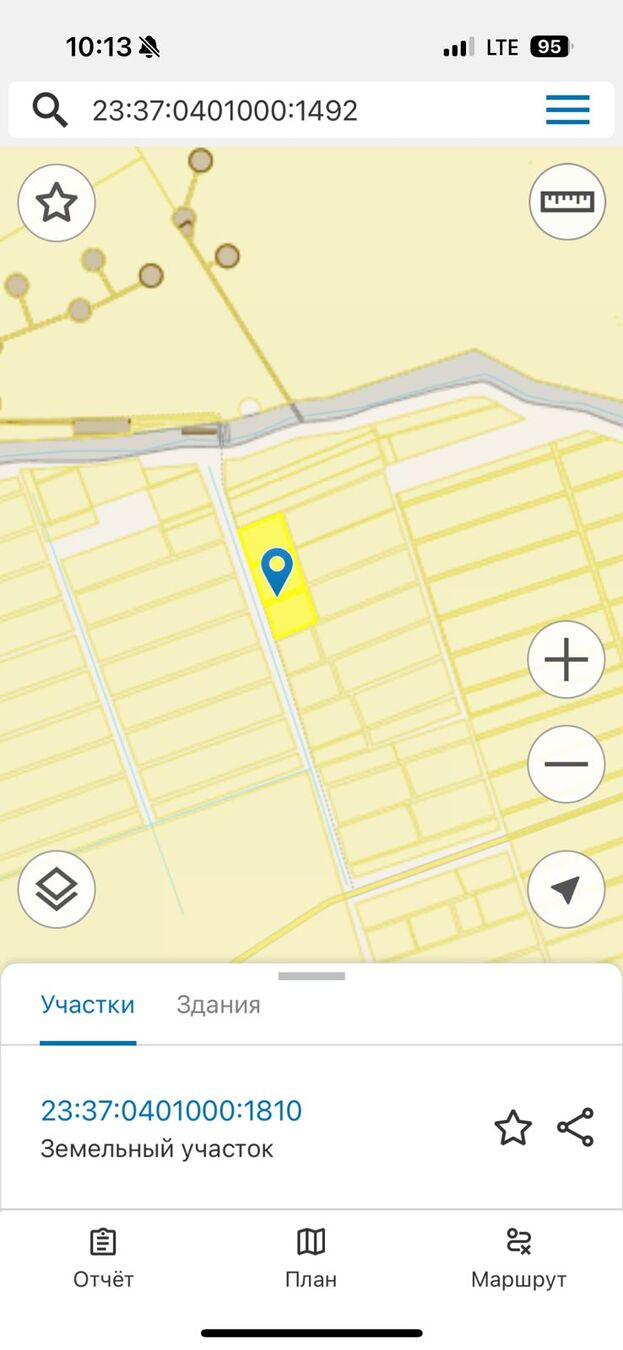623x1350 pixels.
Task: Switch to the Участки tab
Action: tap(87, 1005)
